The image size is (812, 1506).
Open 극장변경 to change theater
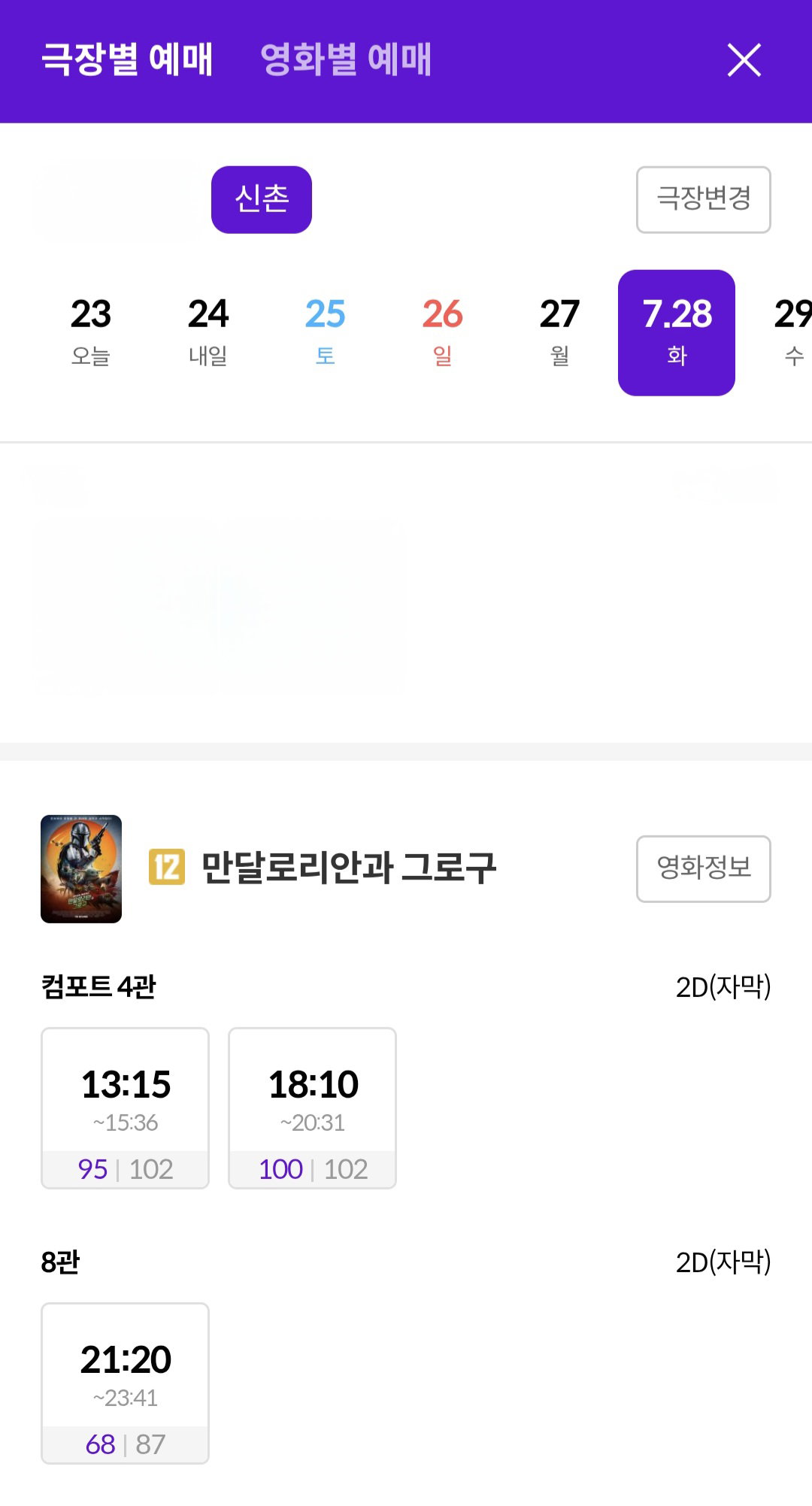pyautogui.click(x=704, y=199)
